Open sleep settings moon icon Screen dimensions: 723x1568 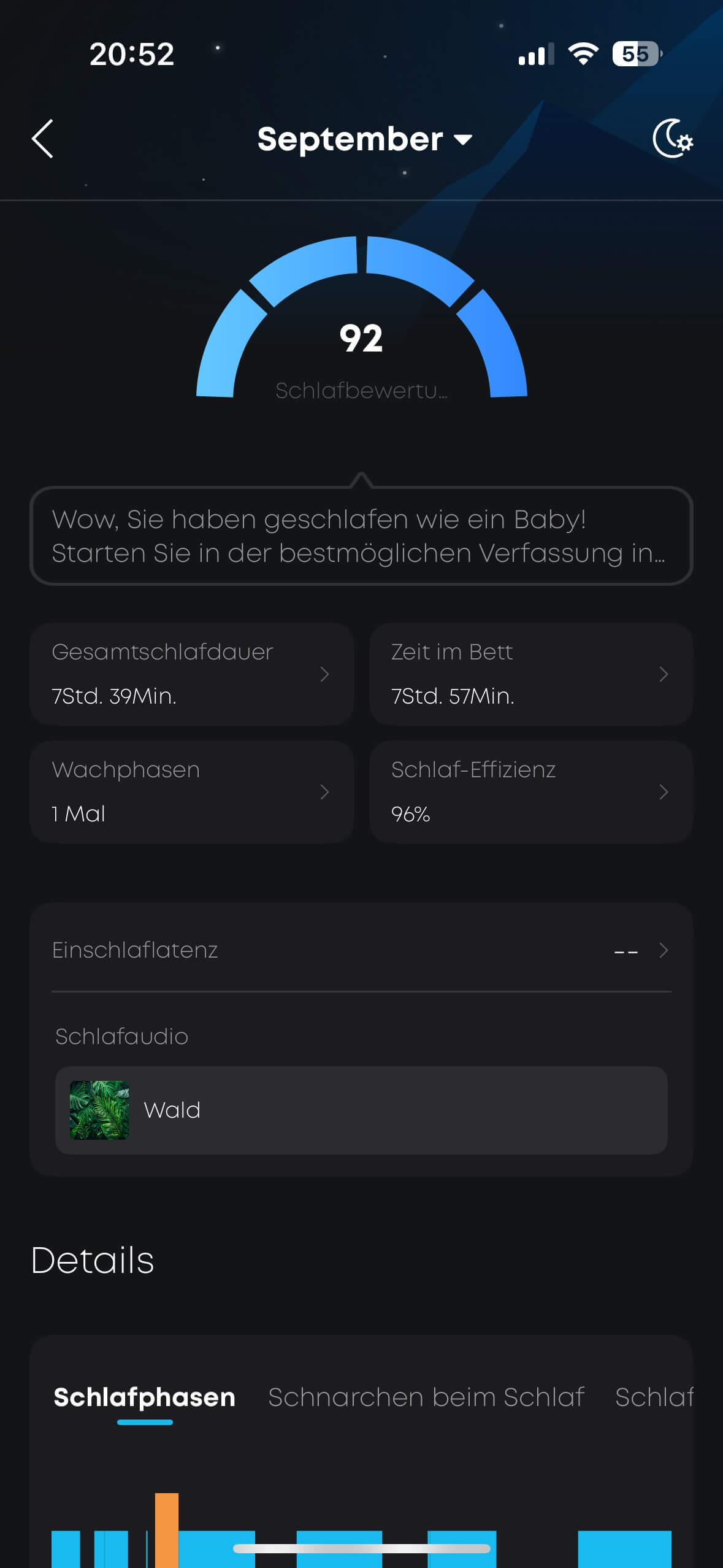tap(672, 139)
